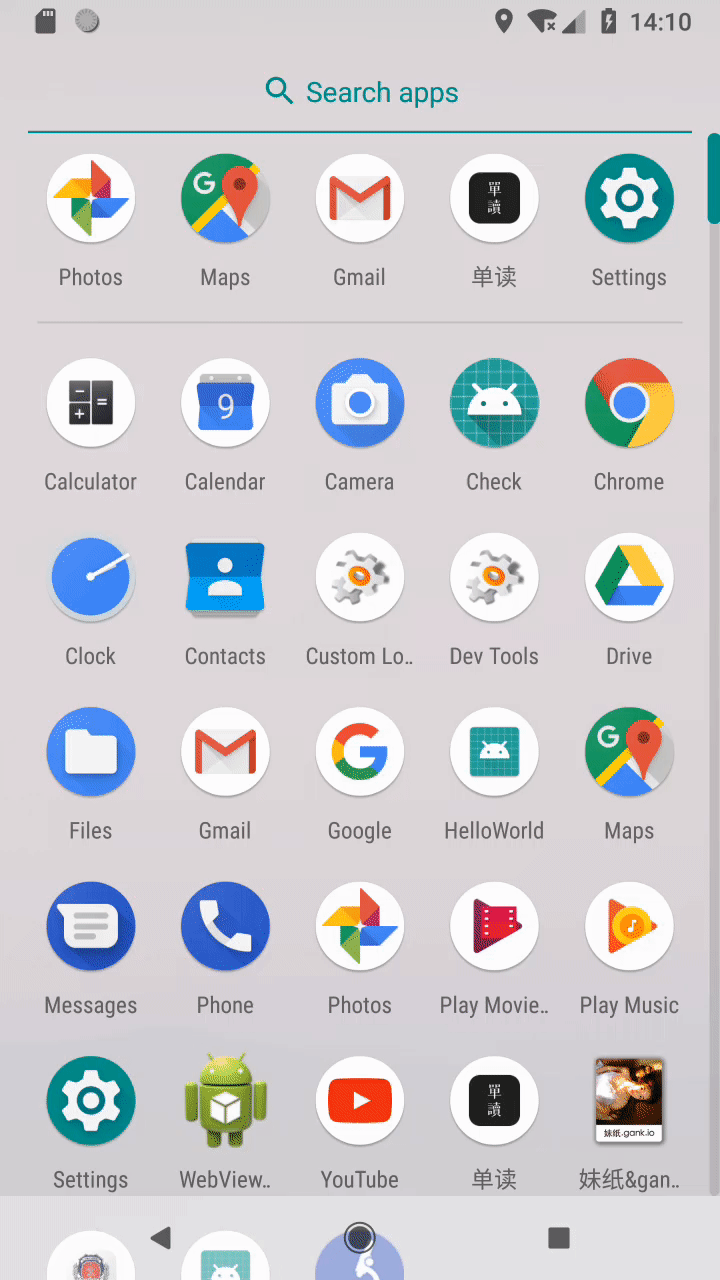Launch Play Music
Viewport: 720px width, 1280px height.
pos(629,927)
